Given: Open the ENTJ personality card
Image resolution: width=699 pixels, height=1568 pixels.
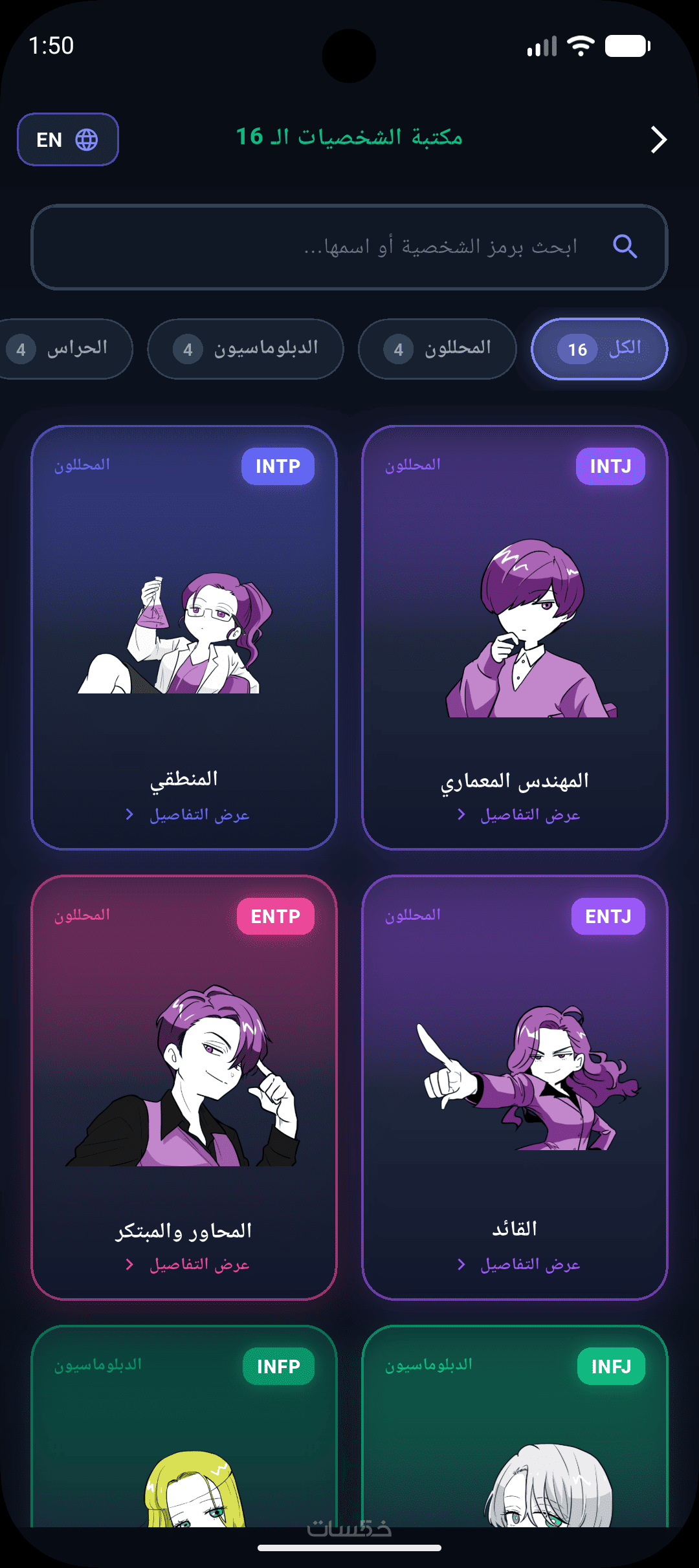Looking at the screenshot, I should (x=515, y=1087).
